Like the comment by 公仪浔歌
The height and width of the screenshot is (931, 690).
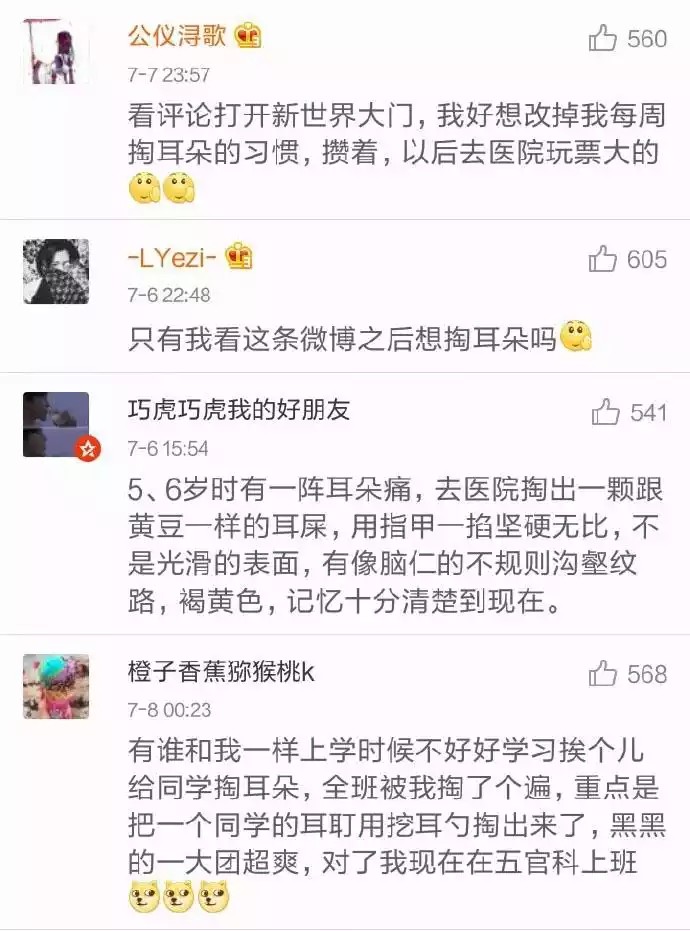tap(603, 39)
